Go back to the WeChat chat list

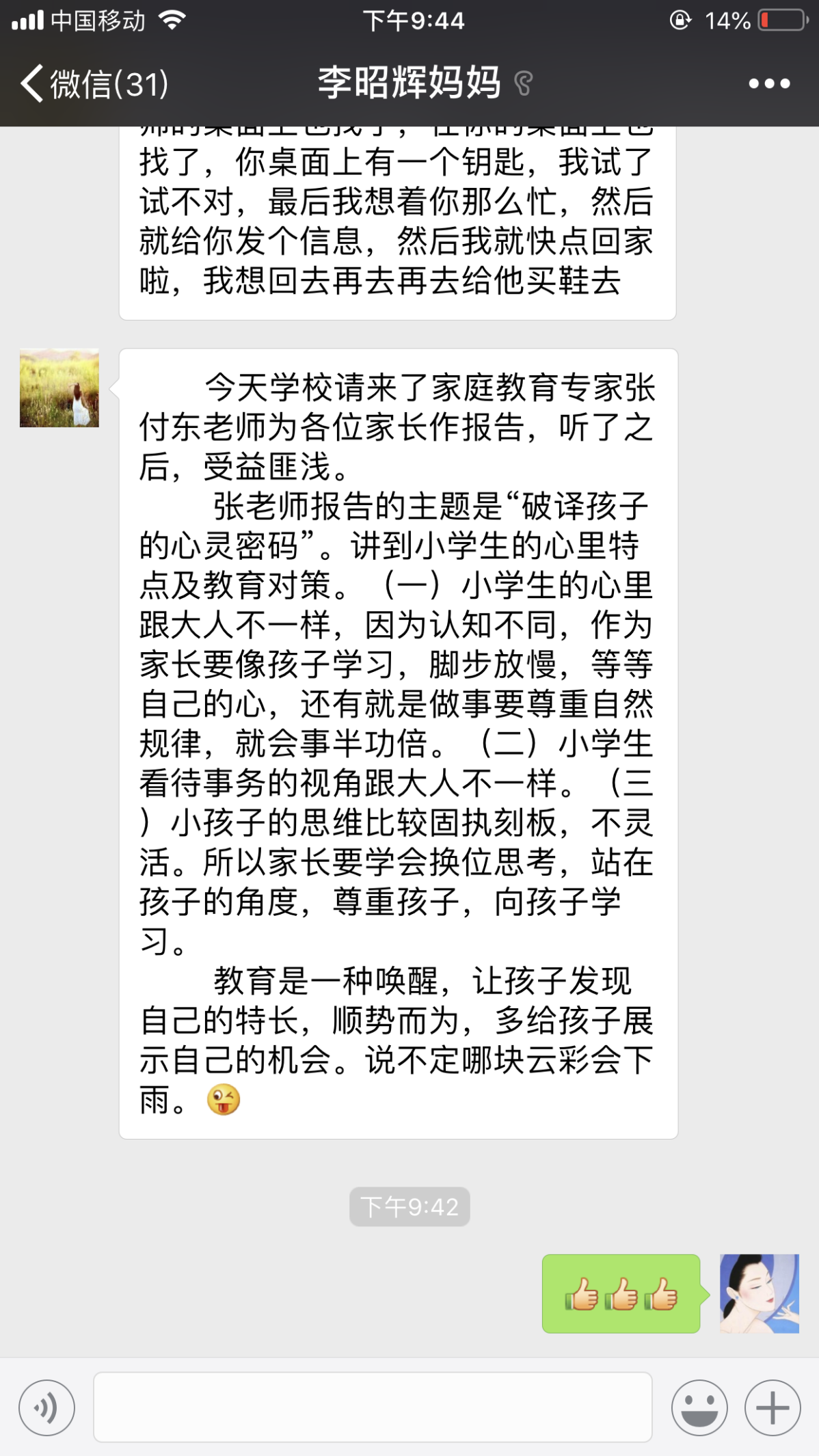(x=92, y=83)
